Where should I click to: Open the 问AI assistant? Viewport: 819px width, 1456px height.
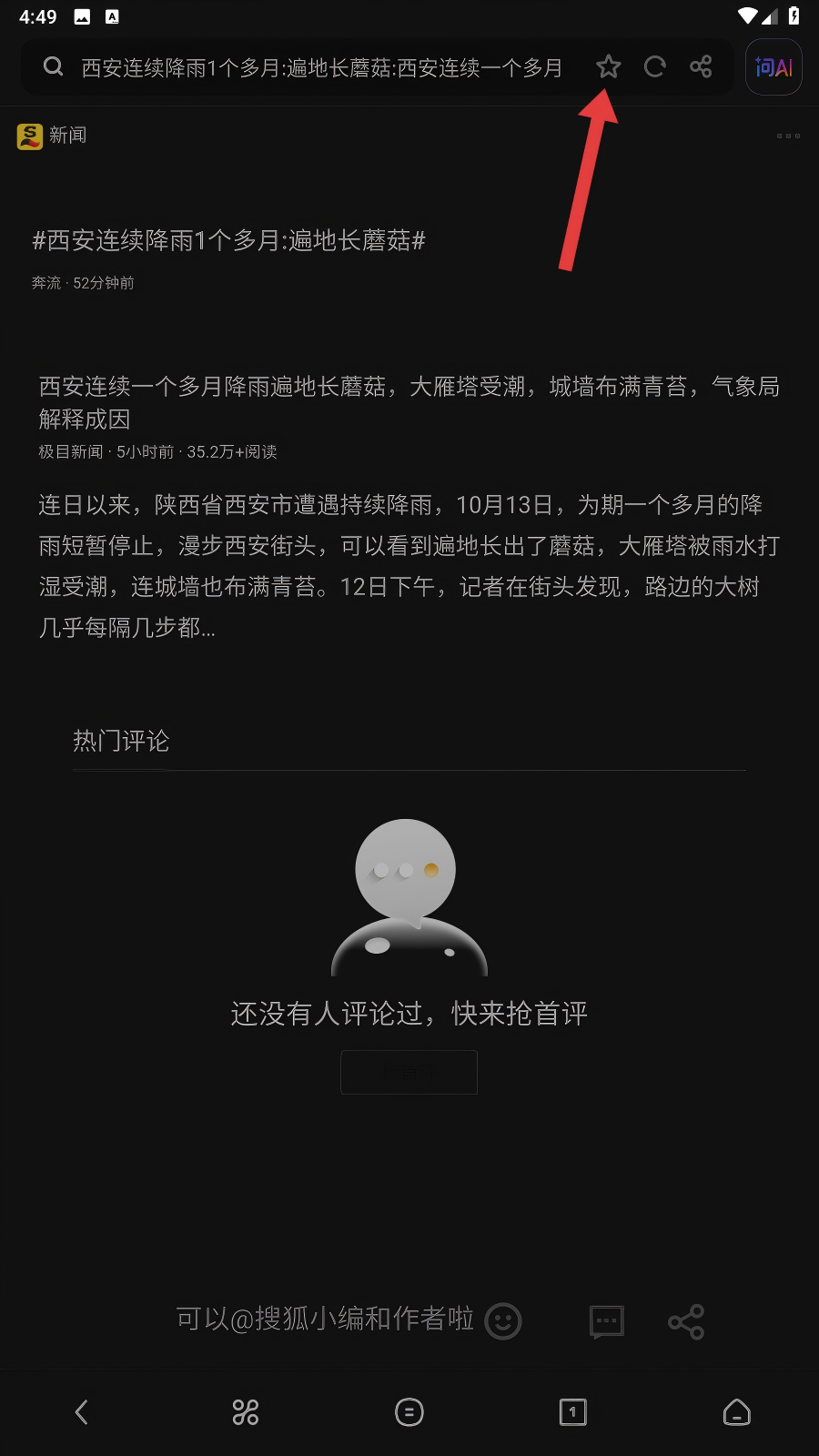(x=773, y=67)
